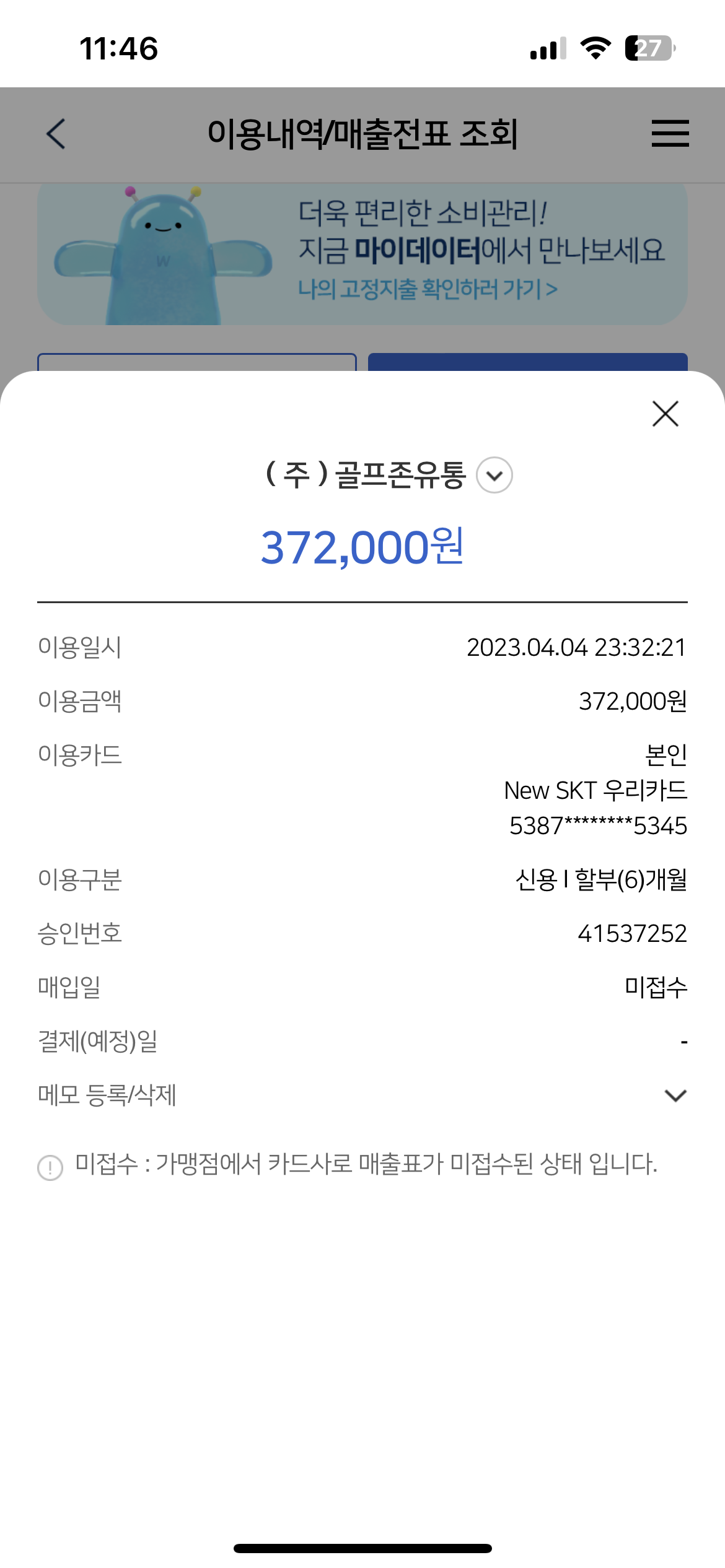
Task: Expand the 메모 등록/삭제 section
Action: (675, 1095)
